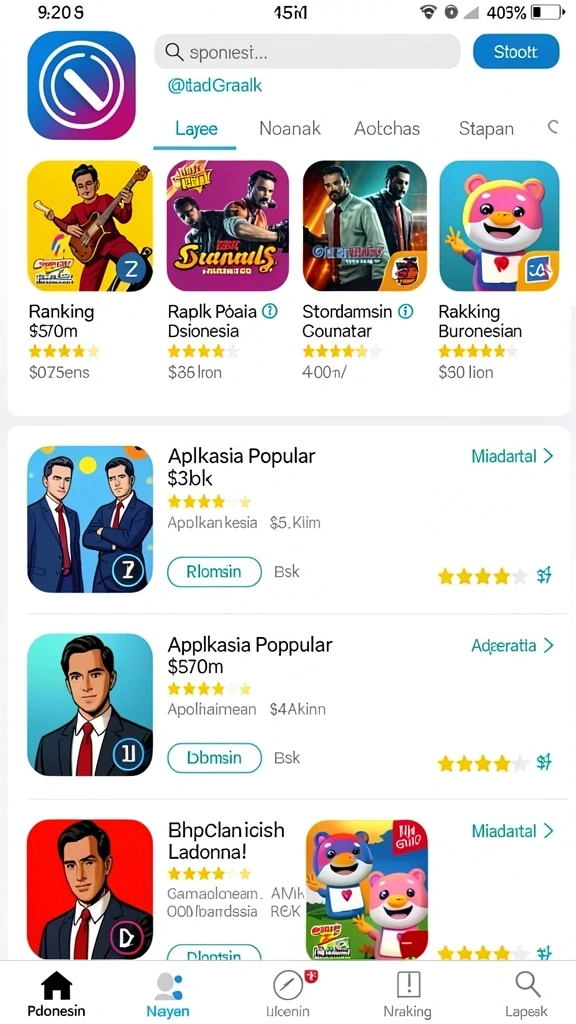Screen dimensions: 576x1024
Task: Open the BhpClanicish Ladonna listing
Action: pos(226,840)
